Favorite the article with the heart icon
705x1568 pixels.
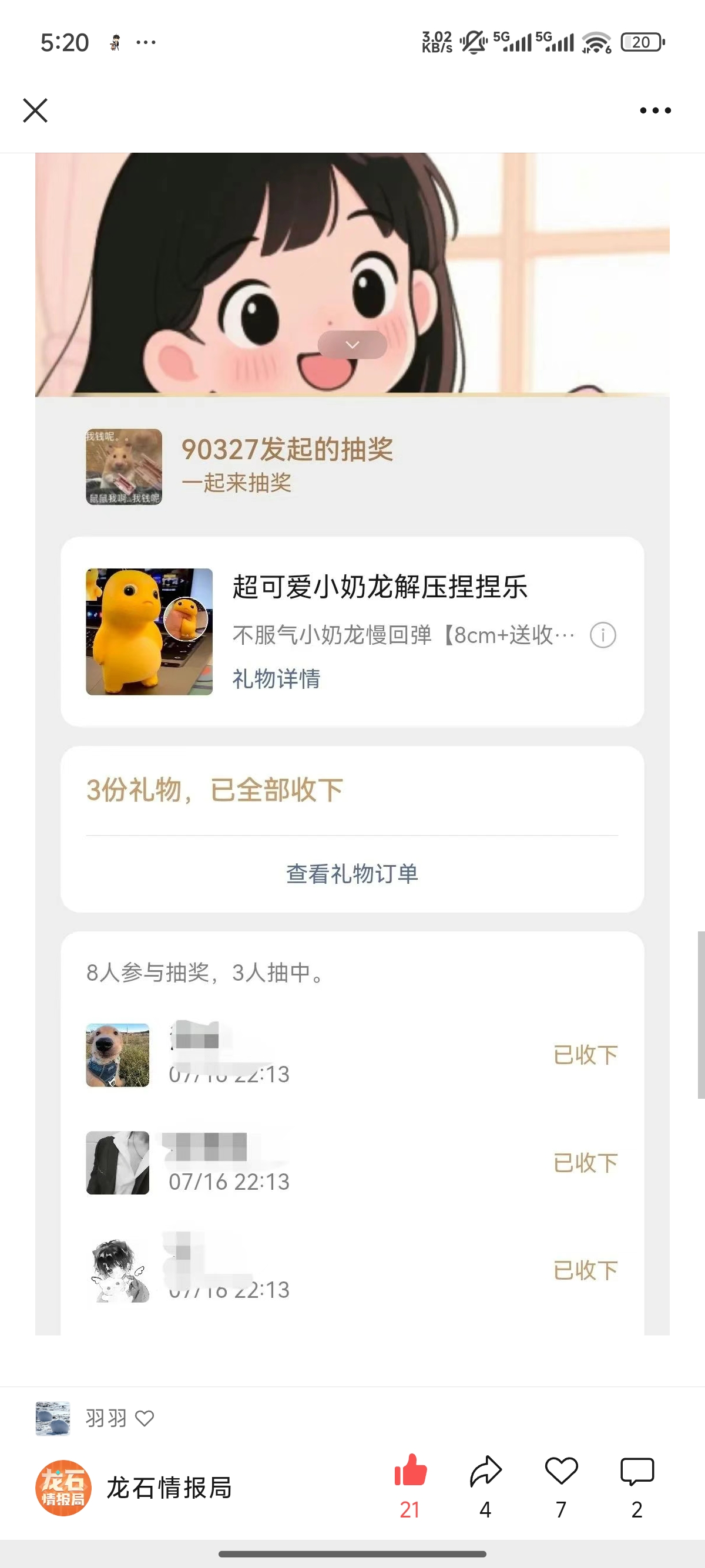560,1472
